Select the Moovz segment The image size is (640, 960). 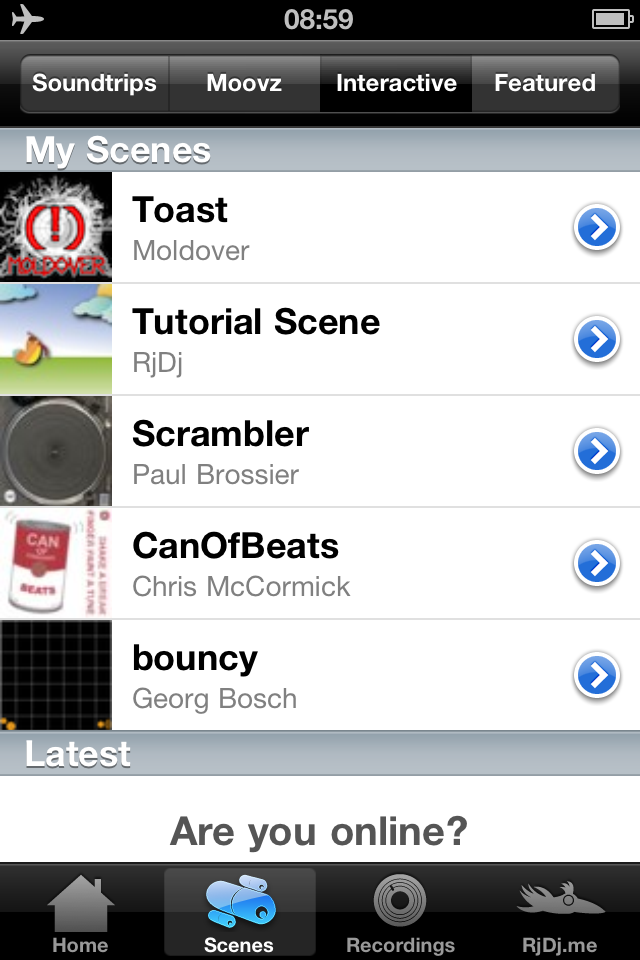click(x=245, y=83)
